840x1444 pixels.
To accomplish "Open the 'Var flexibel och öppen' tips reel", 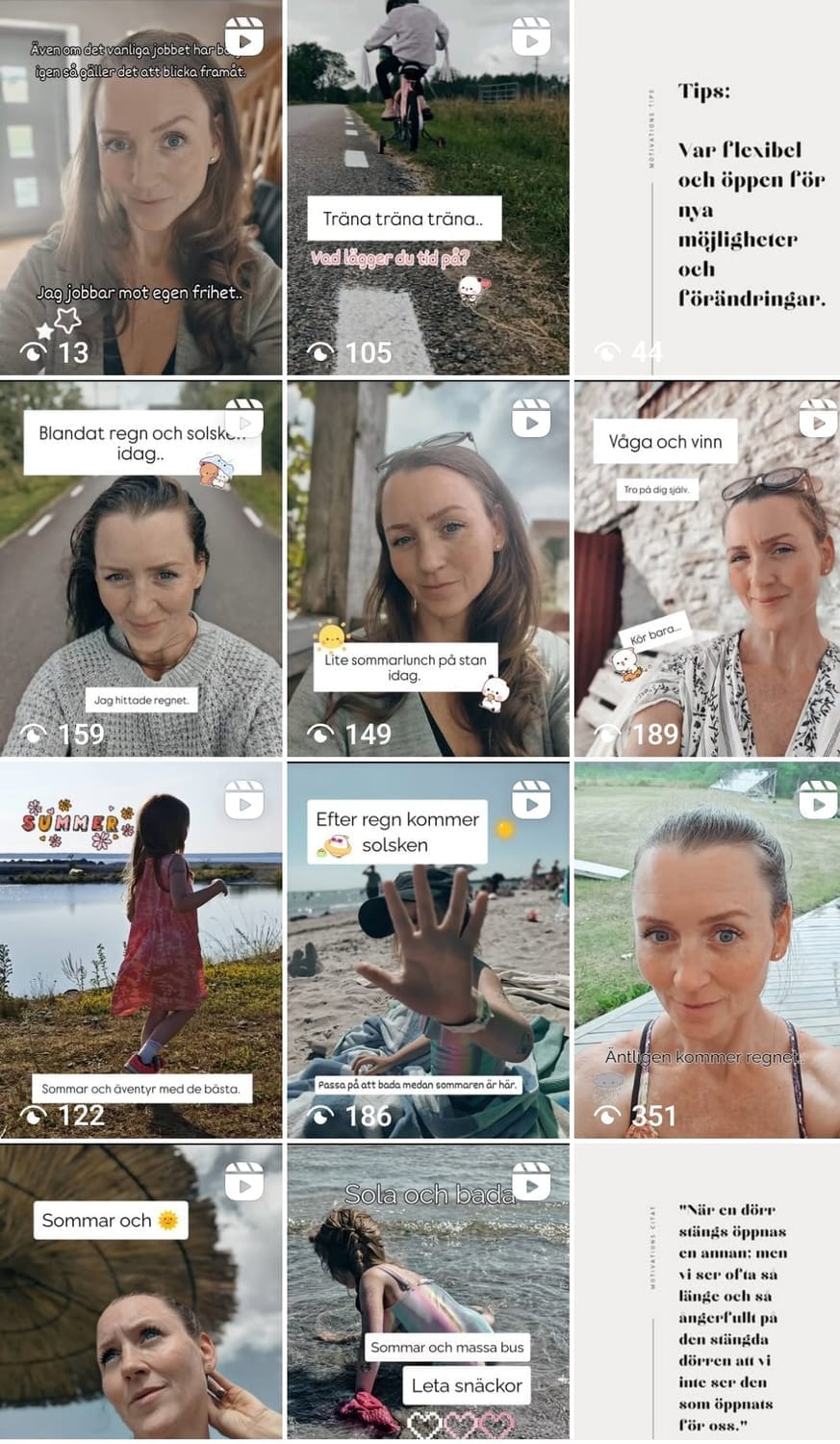I will tap(706, 188).
